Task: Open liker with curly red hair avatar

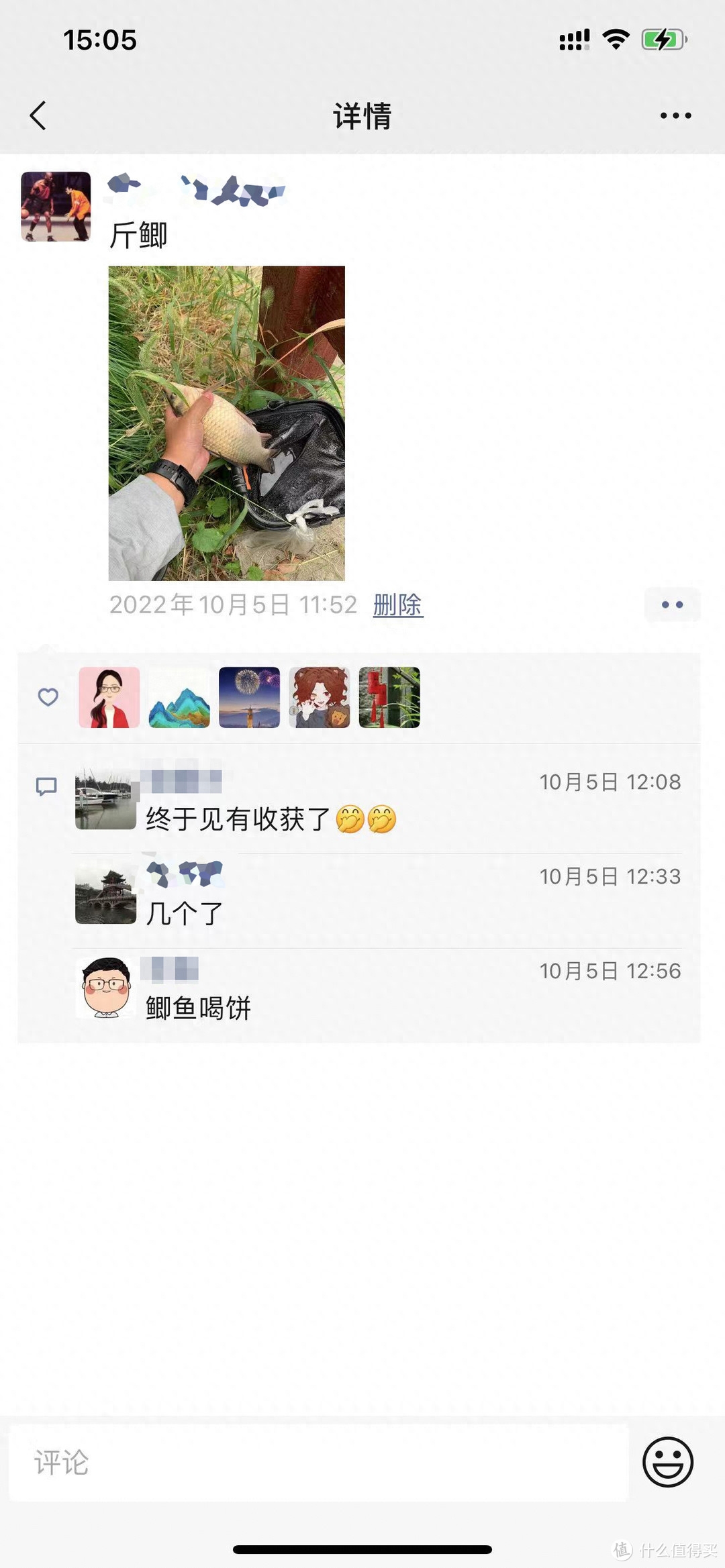Action: pyautogui.click(x=320, y=697)
